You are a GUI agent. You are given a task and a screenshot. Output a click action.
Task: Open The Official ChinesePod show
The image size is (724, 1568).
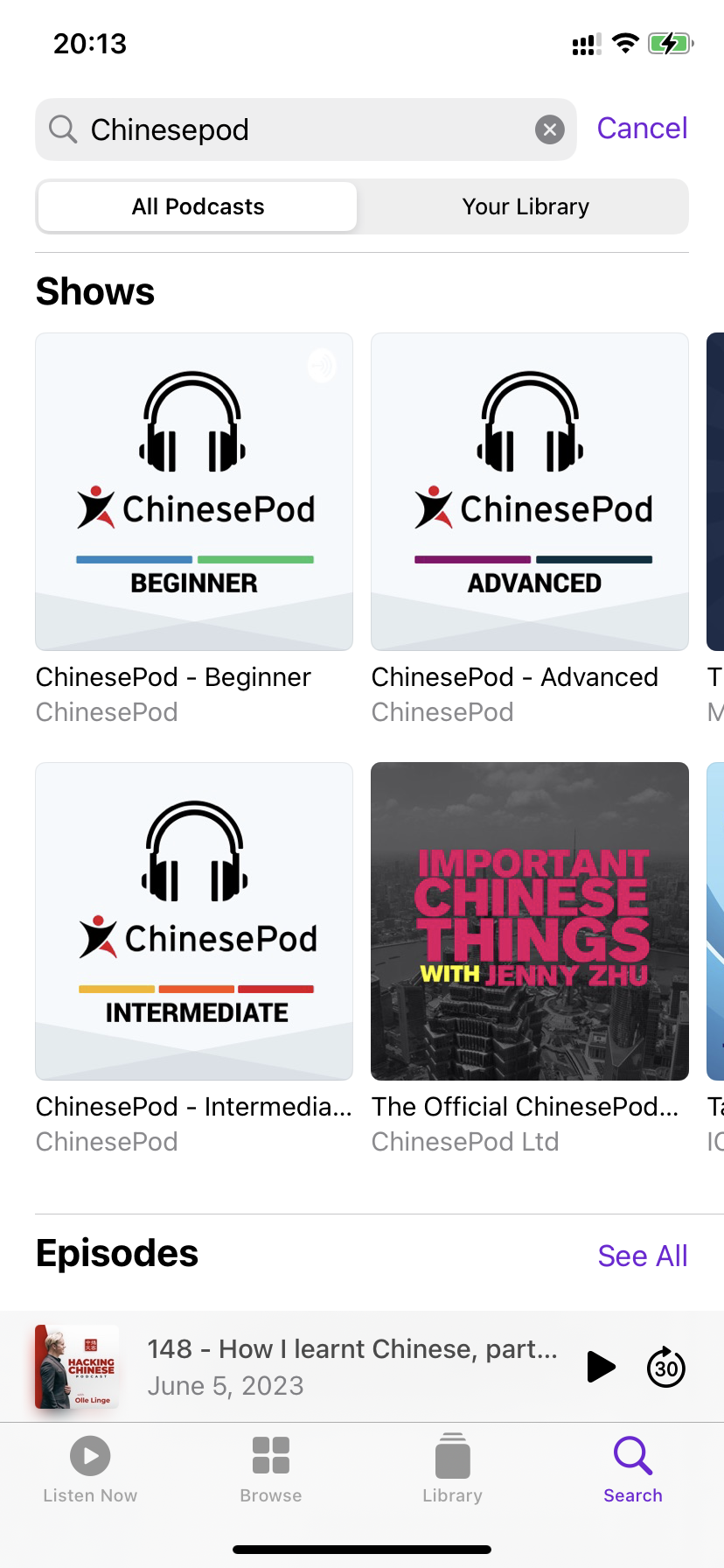tap(530, 921)
